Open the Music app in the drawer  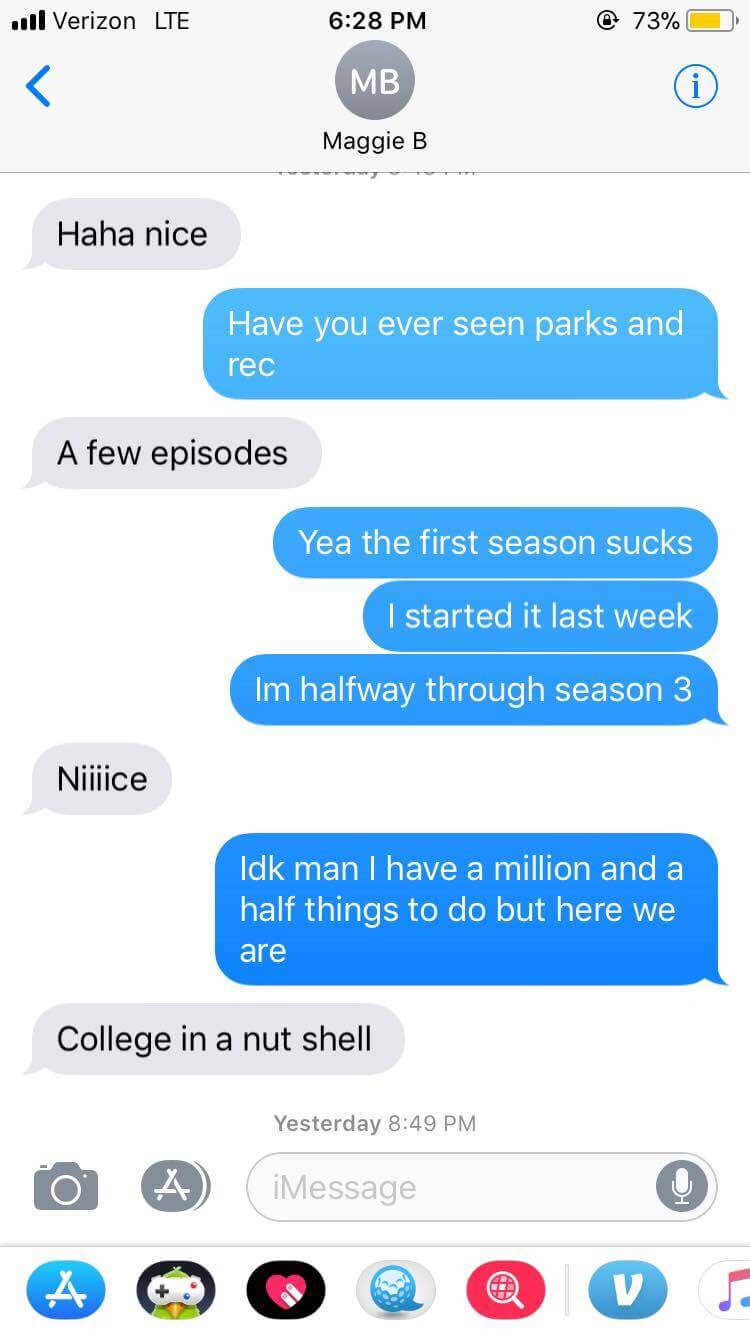[x=727, y=1290]
